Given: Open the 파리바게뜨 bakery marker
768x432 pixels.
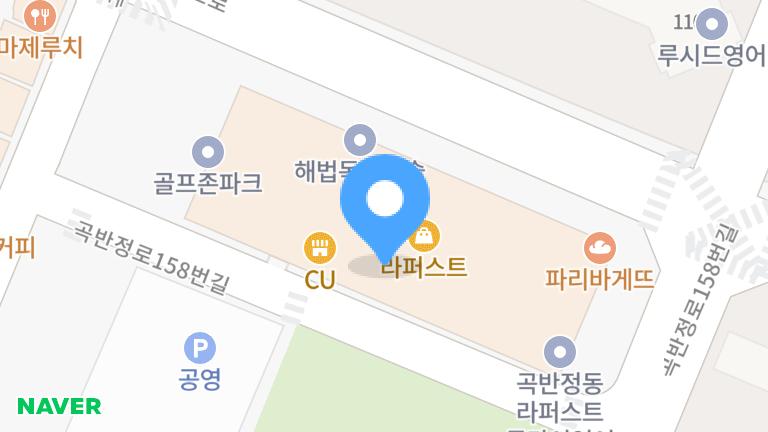Looking at the screenshot, I should tap(600, 247).
